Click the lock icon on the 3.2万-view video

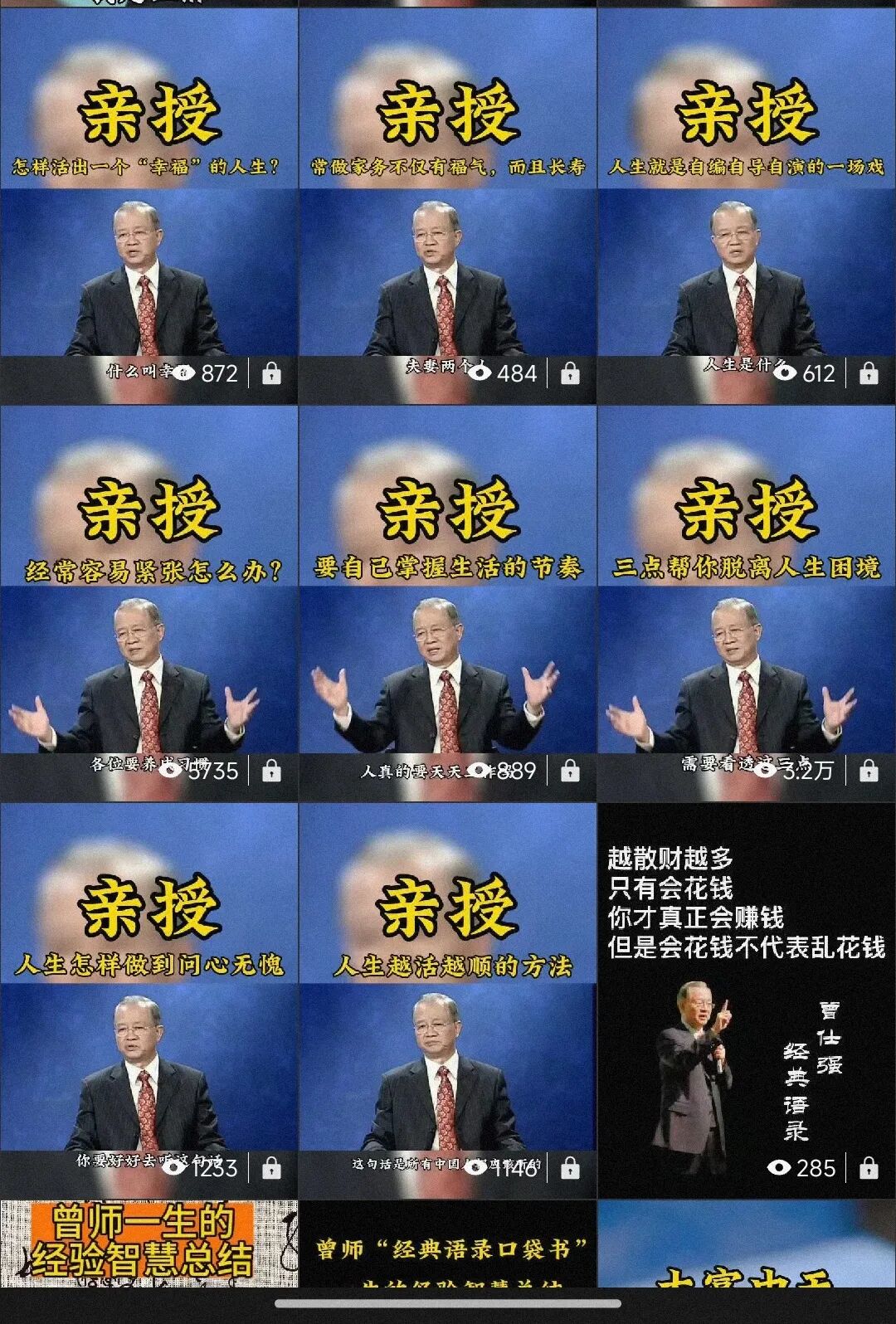point(869,770)
